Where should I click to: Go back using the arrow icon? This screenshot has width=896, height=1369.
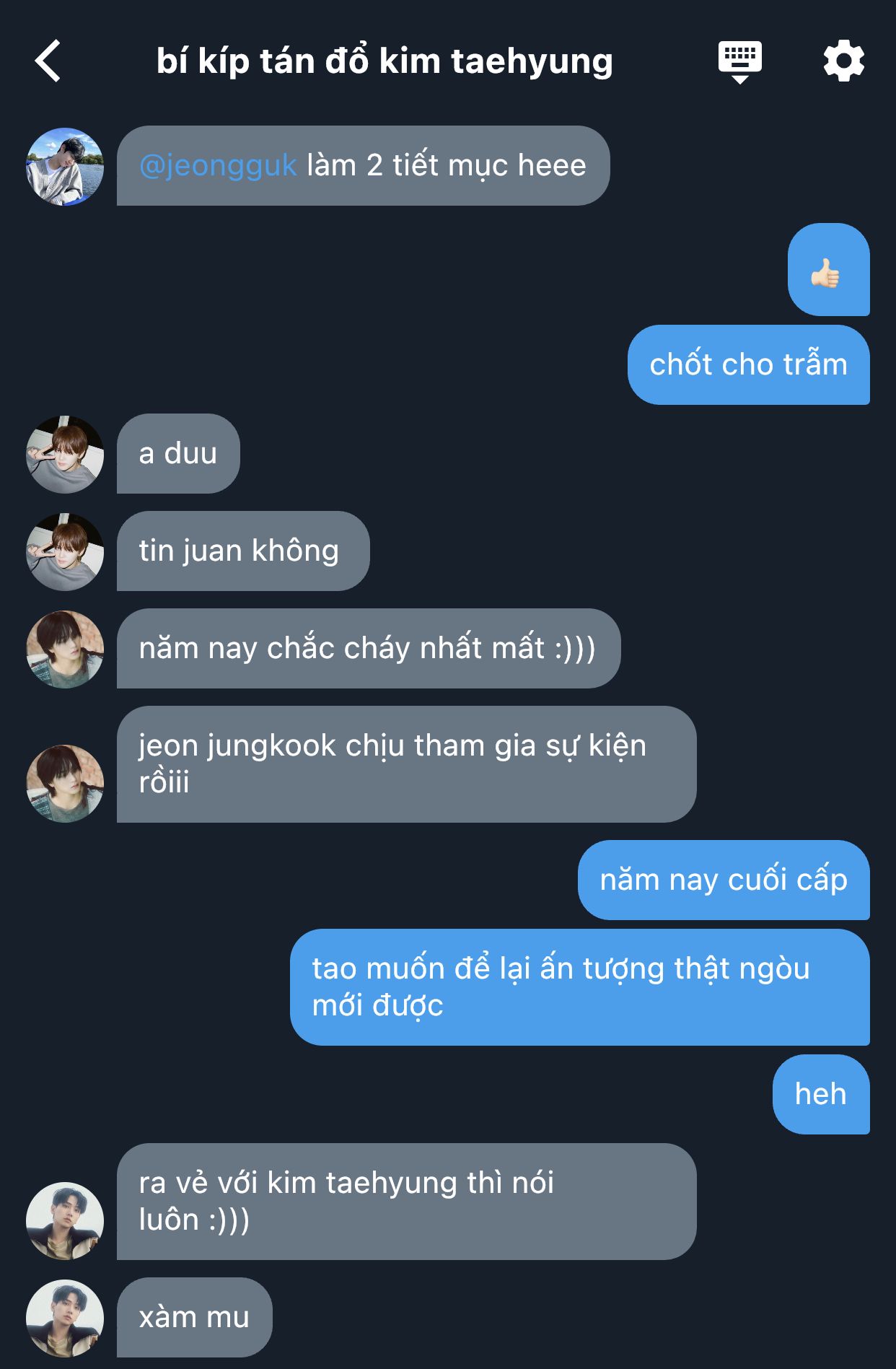(x=48, y=61)
